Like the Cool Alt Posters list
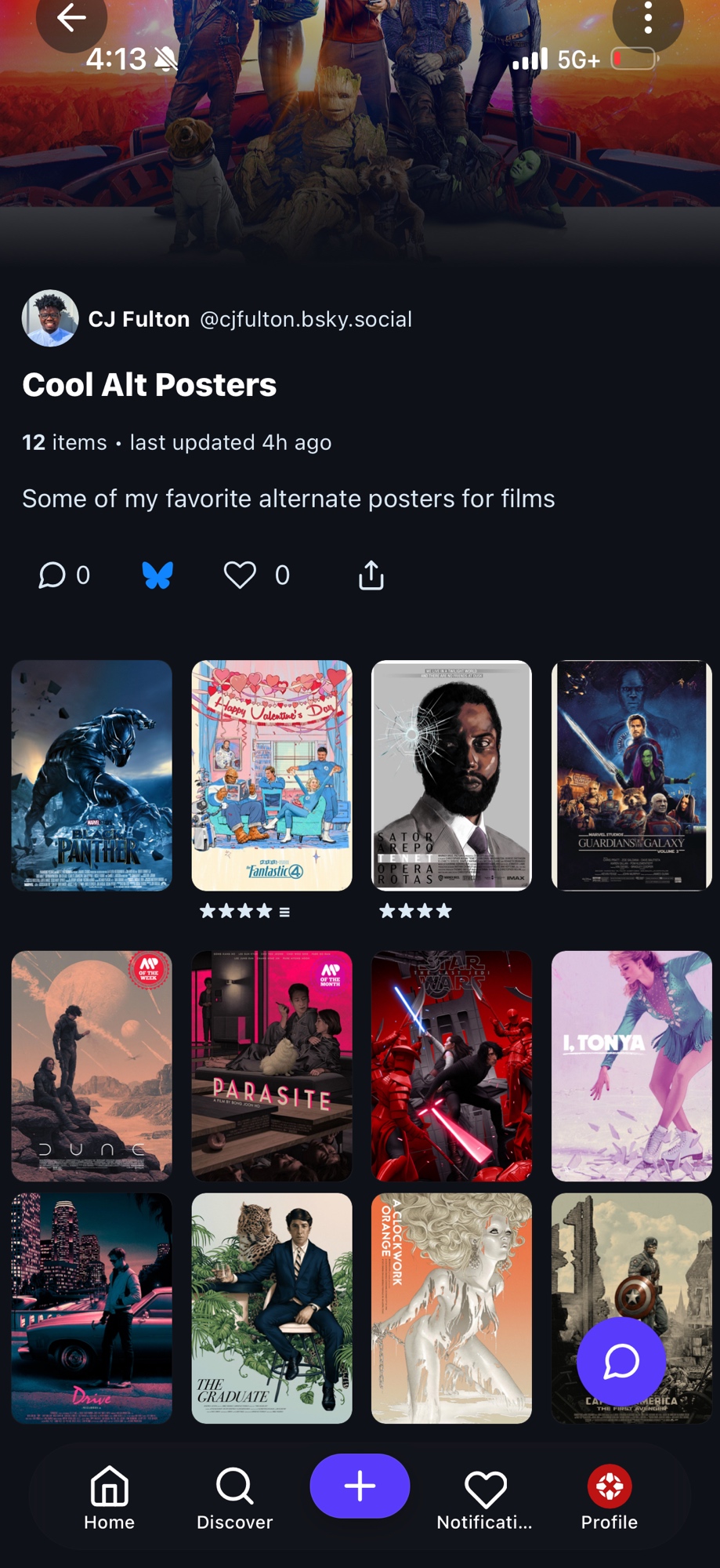 click(x=240, y=575)
